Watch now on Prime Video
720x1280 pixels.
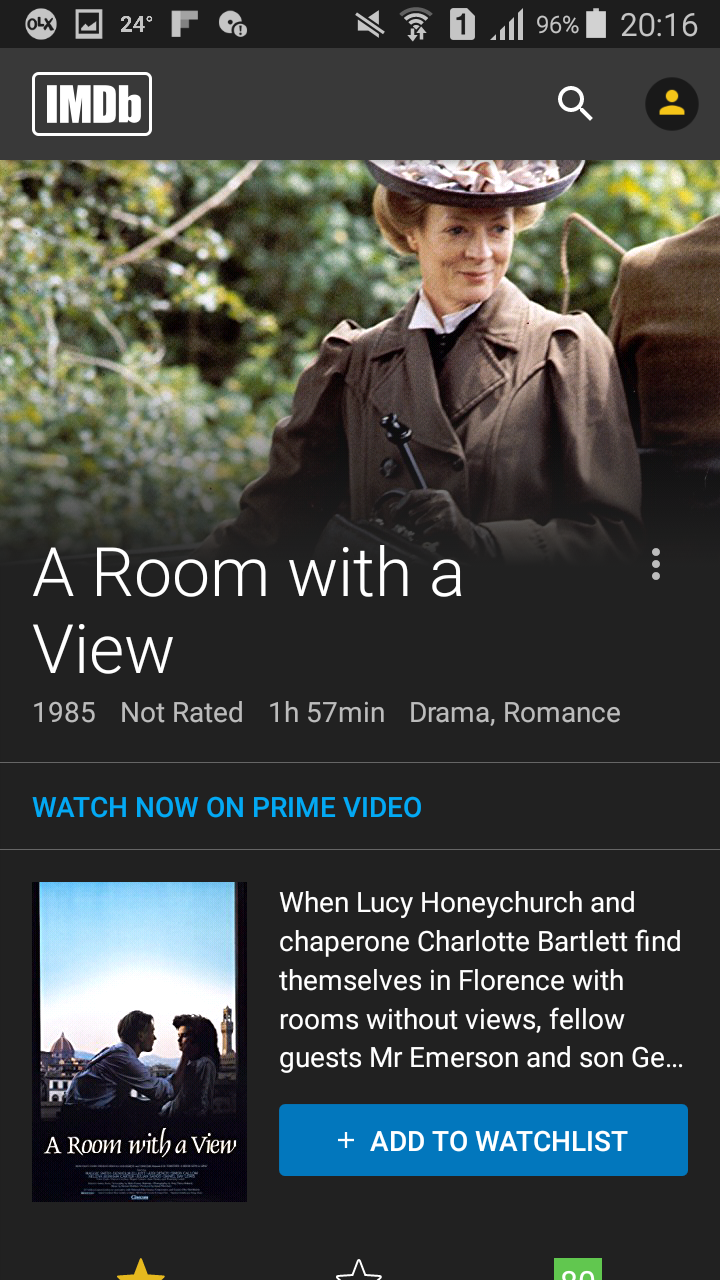click(x=227, y=807)
